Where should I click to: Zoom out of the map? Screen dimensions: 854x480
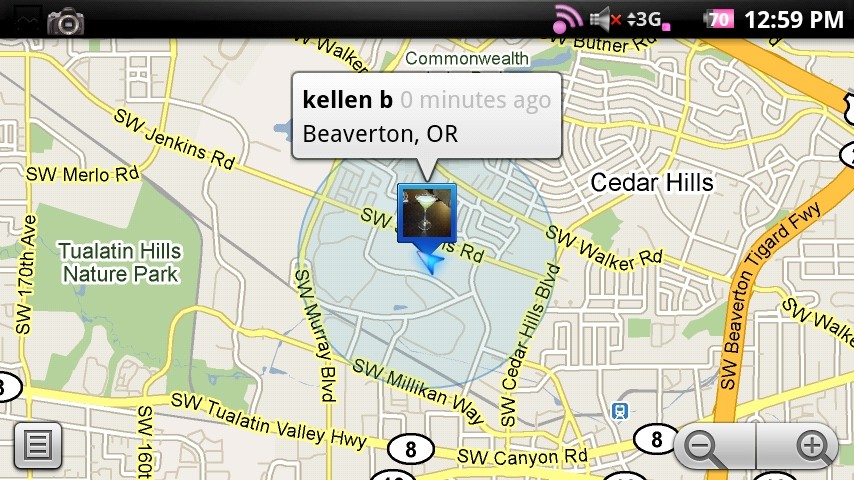click(708, 447)
